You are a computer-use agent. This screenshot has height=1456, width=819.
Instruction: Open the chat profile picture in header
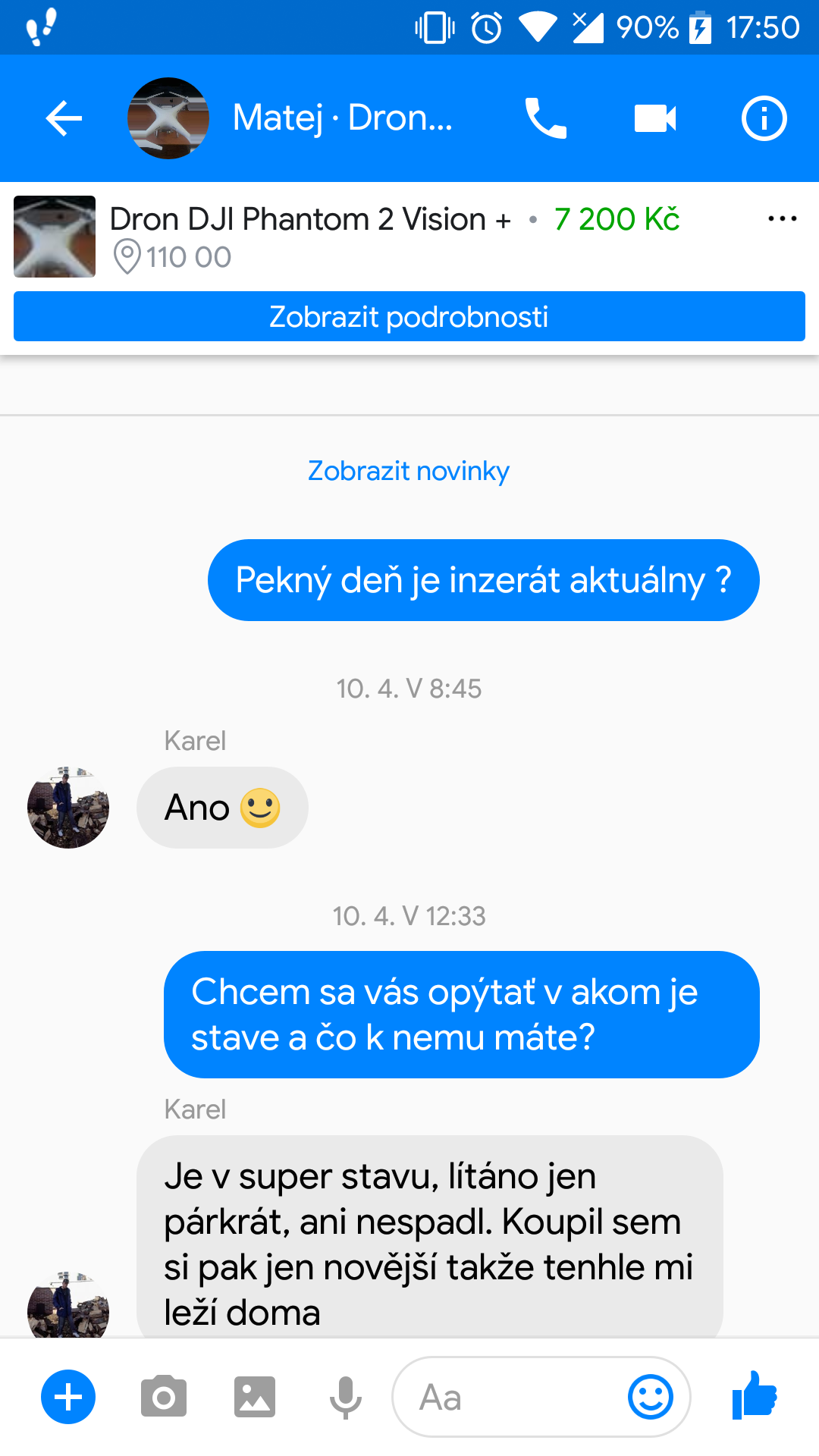(x=168, y=118)
